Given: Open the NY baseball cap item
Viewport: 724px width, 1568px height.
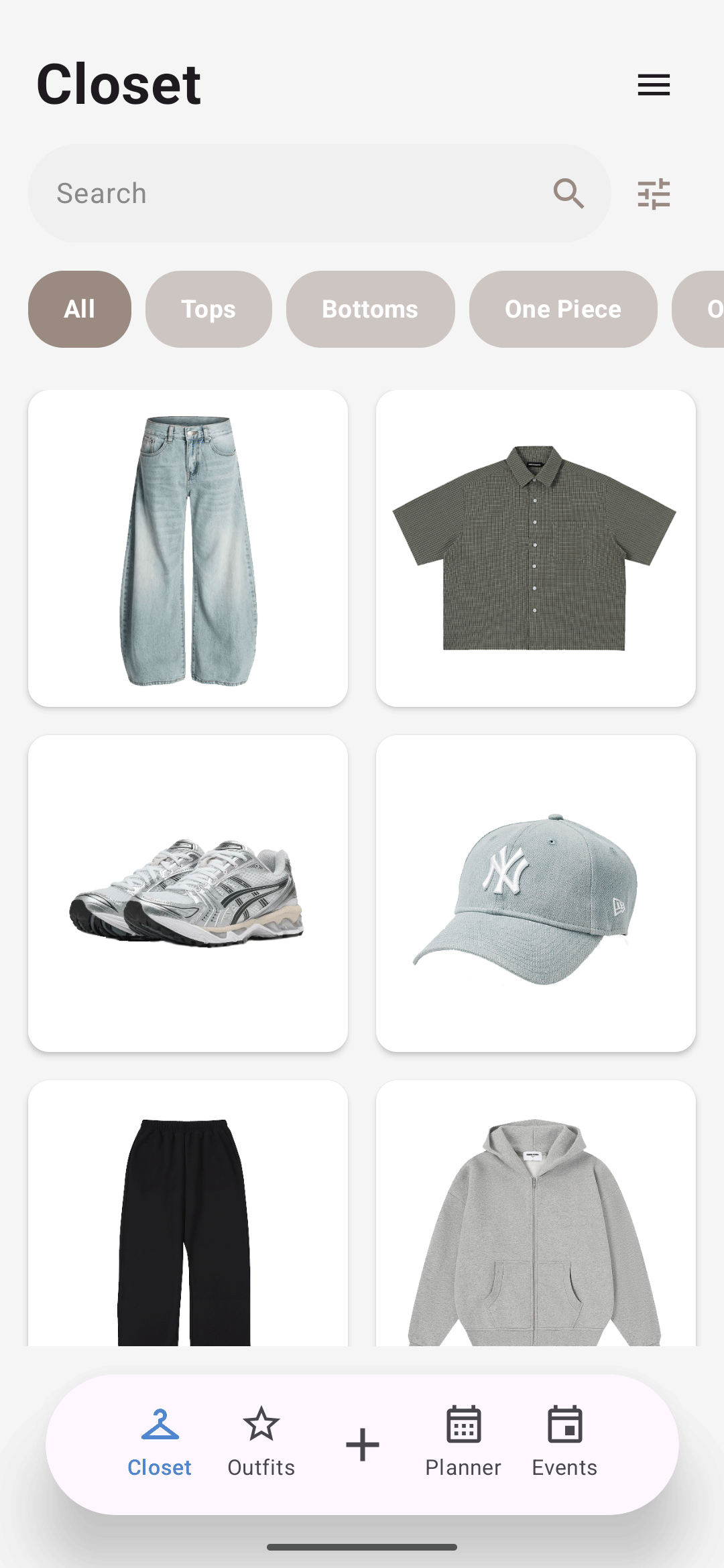Looking at the screenshot, I should (535, 893).
